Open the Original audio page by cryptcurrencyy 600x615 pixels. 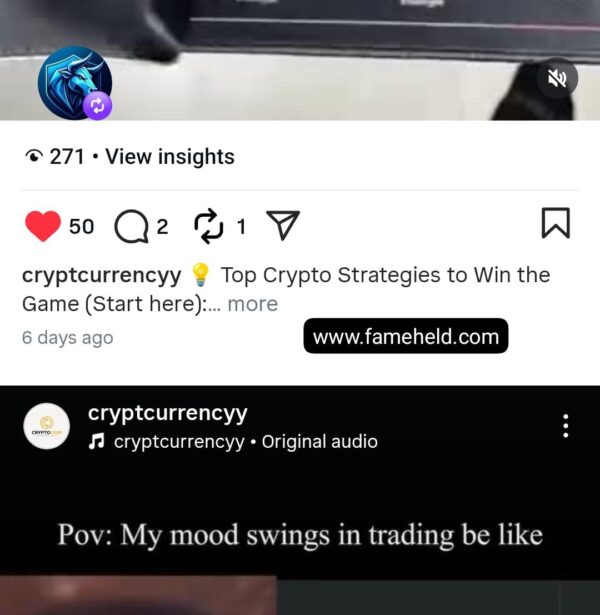tap(319, 441)
